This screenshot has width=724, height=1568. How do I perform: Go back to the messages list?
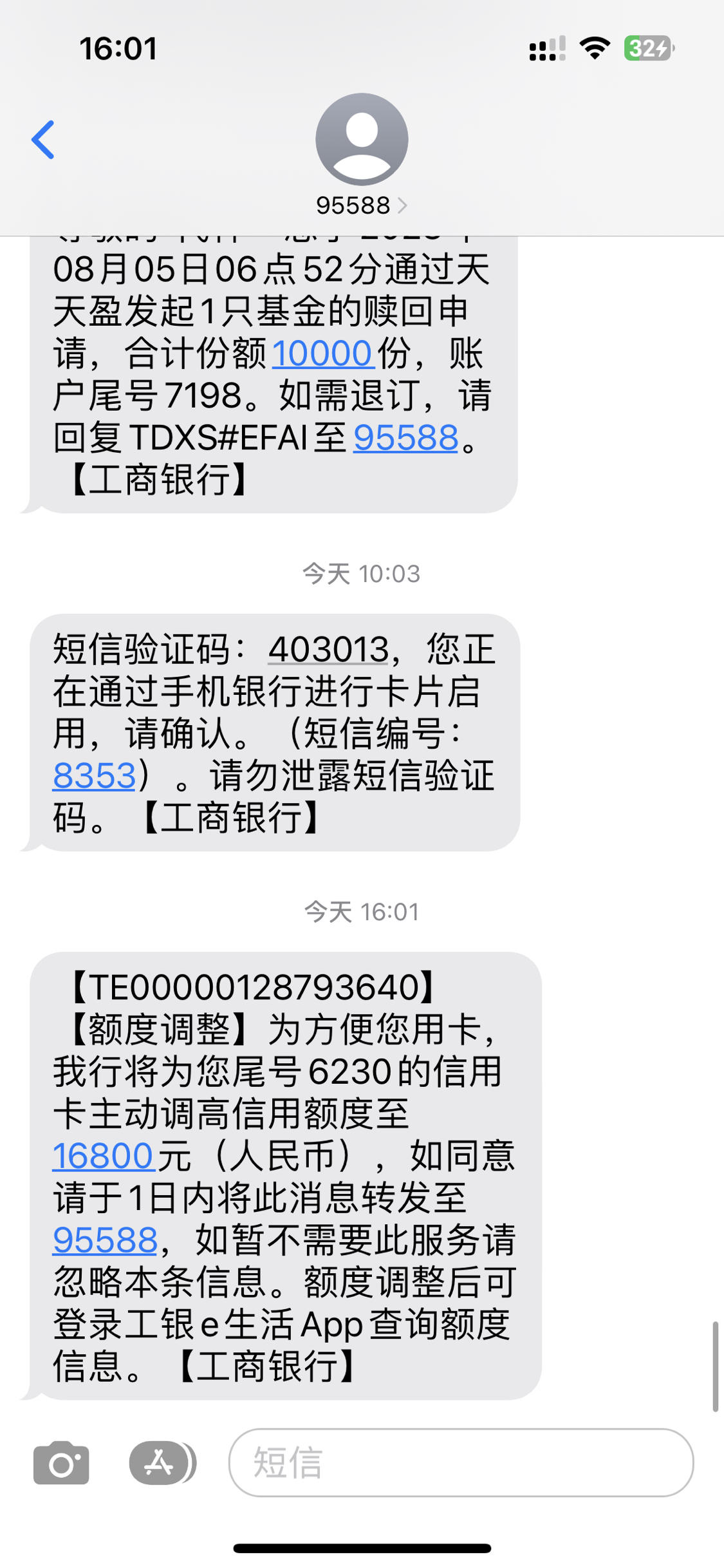coord(43,139)
